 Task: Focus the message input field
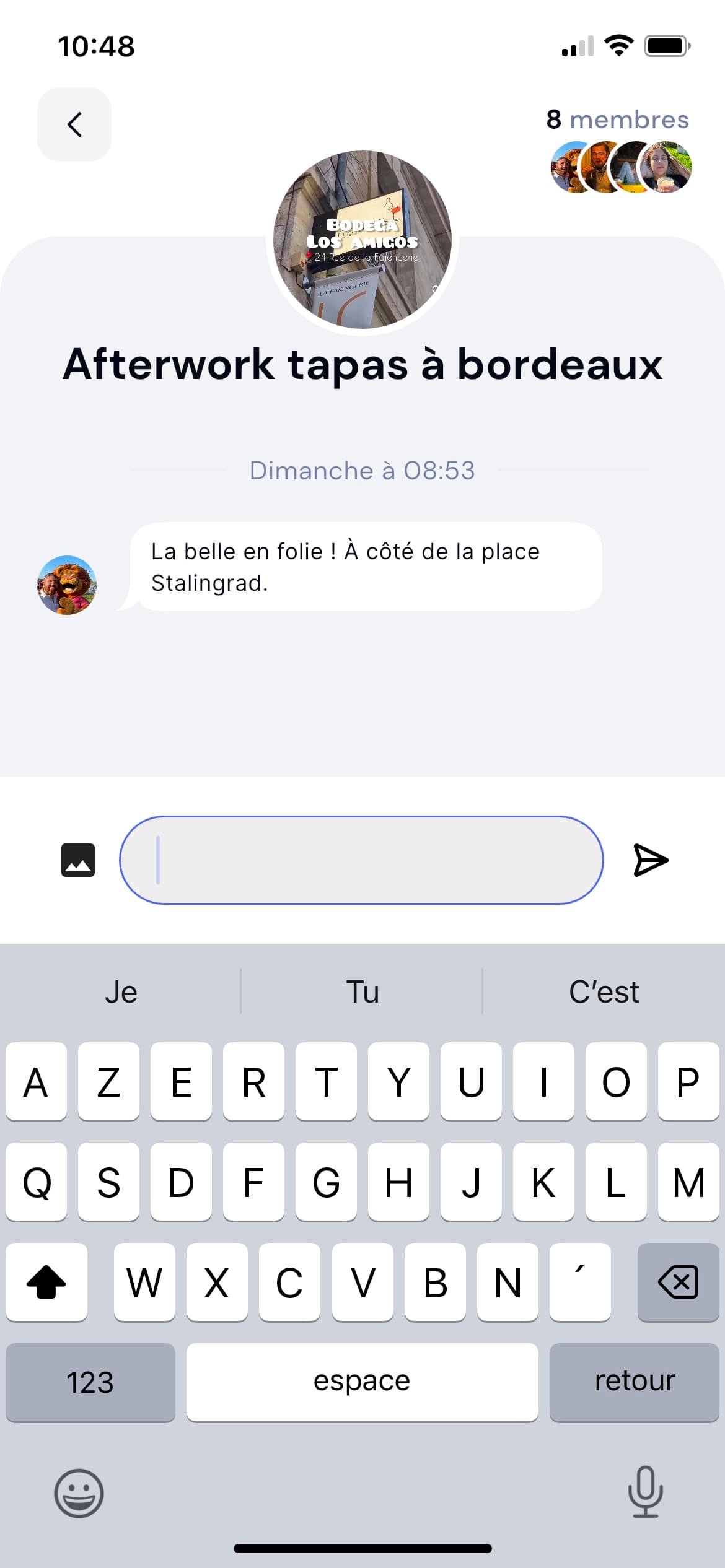pos(362,860)
